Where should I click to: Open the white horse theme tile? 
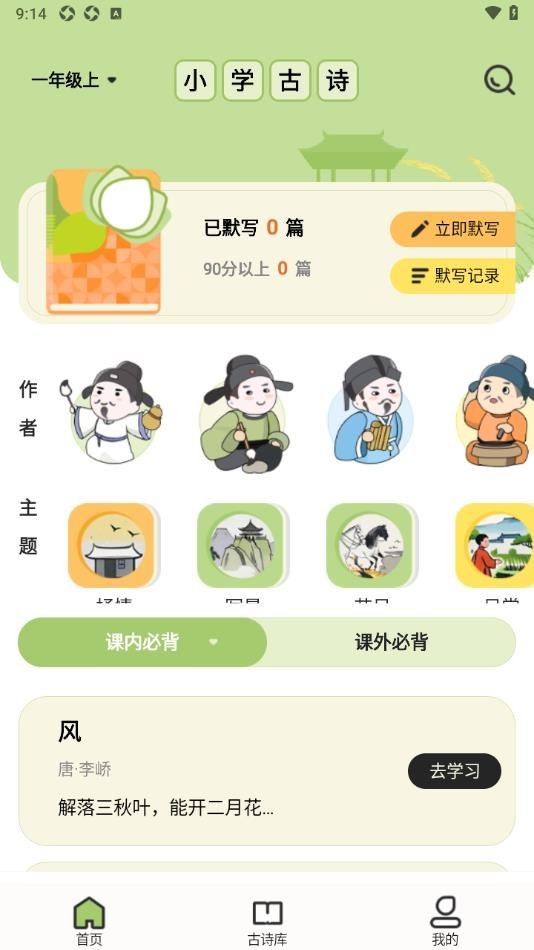(x=371, y=545)
